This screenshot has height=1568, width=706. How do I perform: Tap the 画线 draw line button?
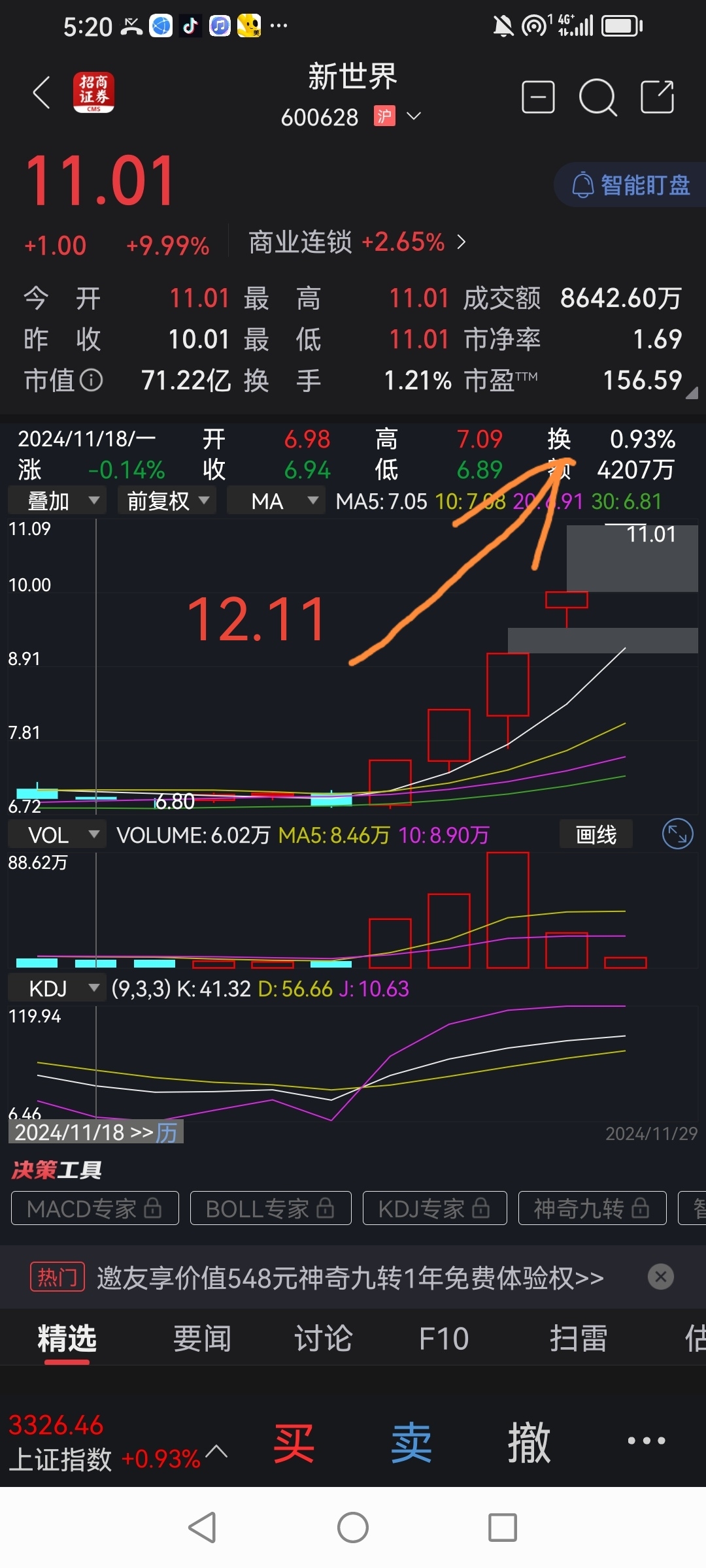point(596,834)
